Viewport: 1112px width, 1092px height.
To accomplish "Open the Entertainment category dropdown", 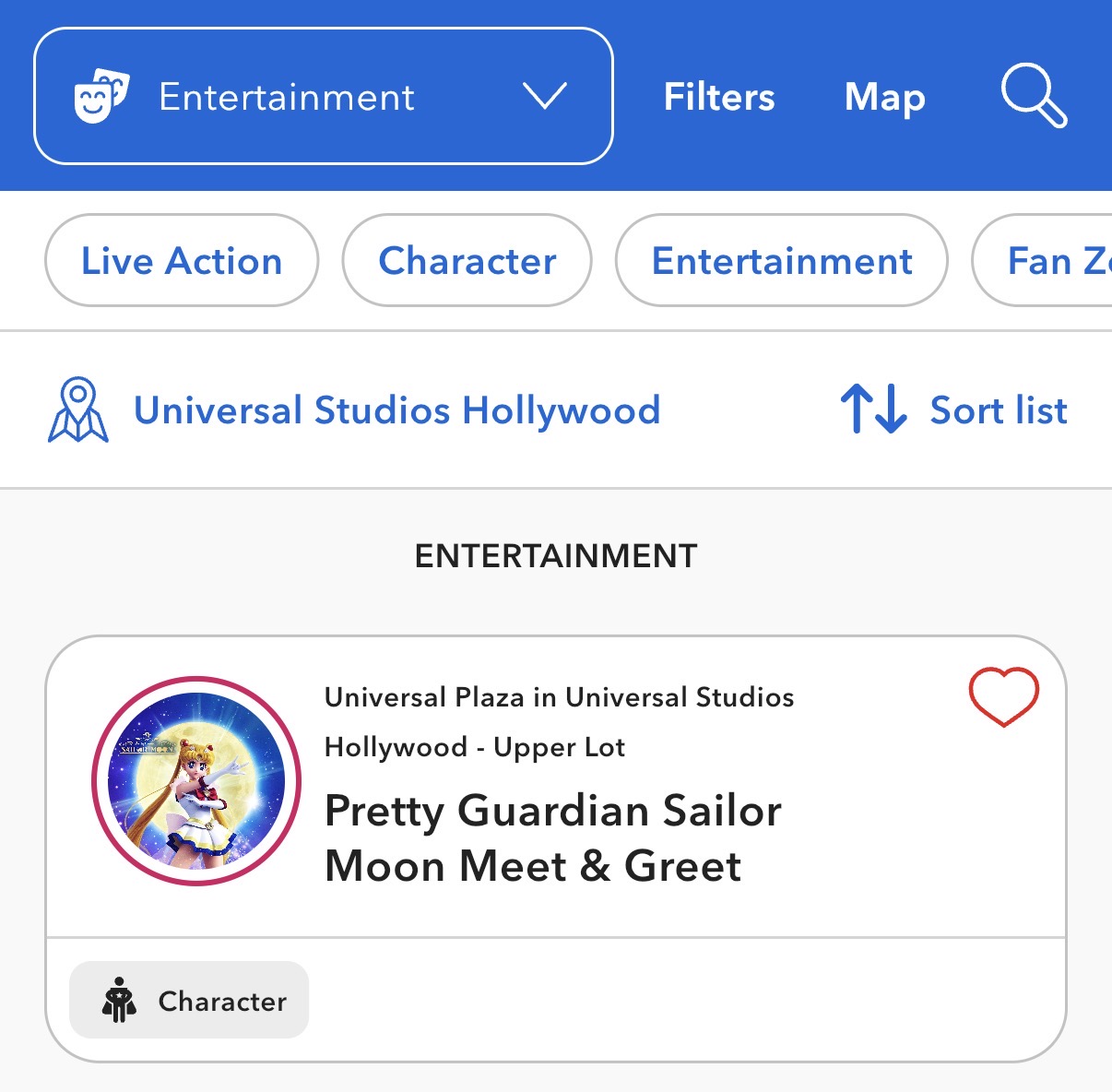I will [323, 96].
